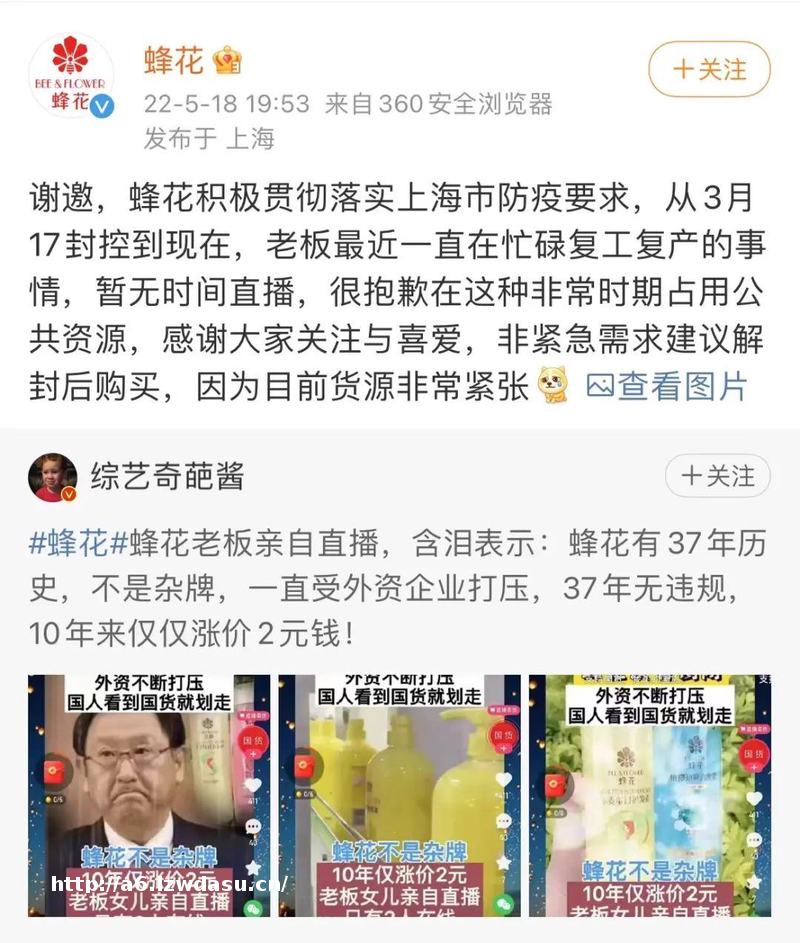The height and width of the screenshot is (943, 800).
Task: Open the middle image of yellow bottles
Action: click(399, 795)
